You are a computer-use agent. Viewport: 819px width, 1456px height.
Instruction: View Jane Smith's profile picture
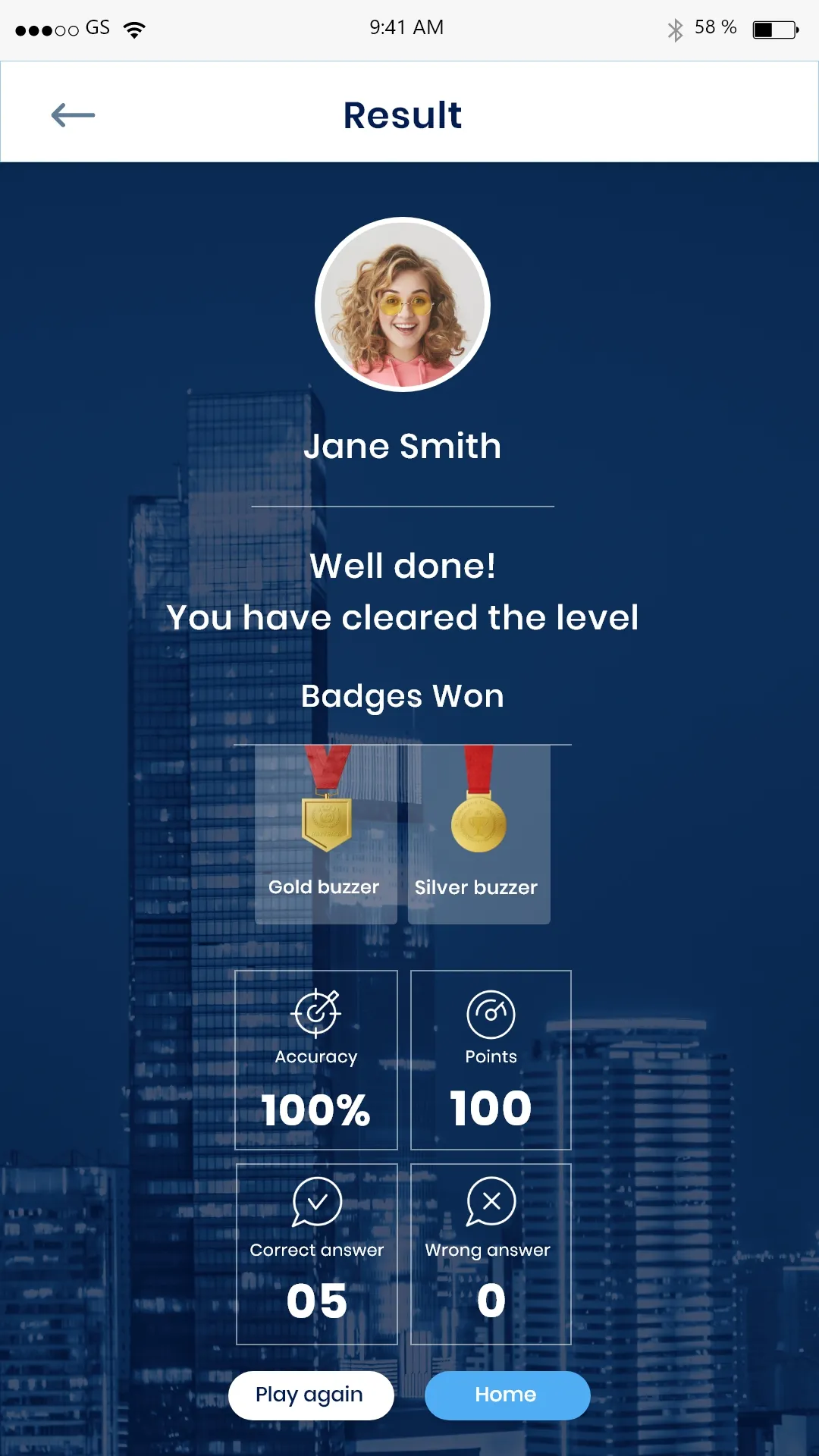(x=403, y=304)
